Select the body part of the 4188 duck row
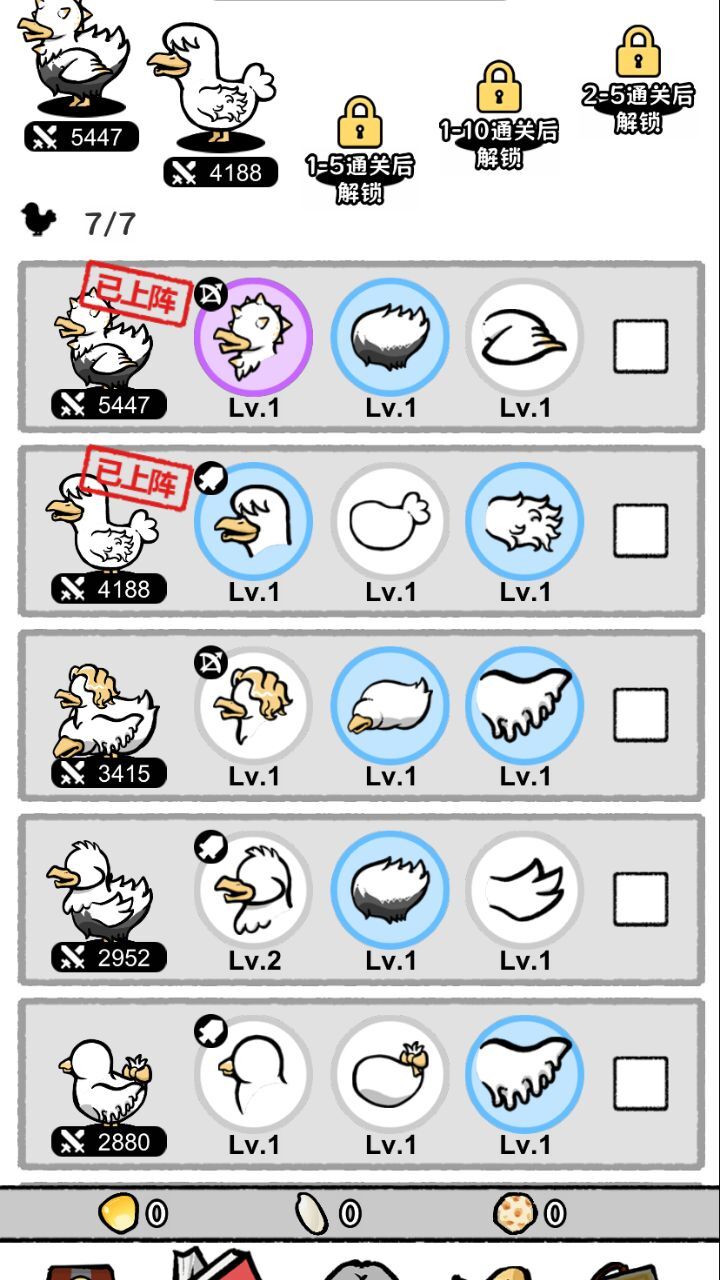The width and height of the screenshot is (720, 1280). click(390, 521)
